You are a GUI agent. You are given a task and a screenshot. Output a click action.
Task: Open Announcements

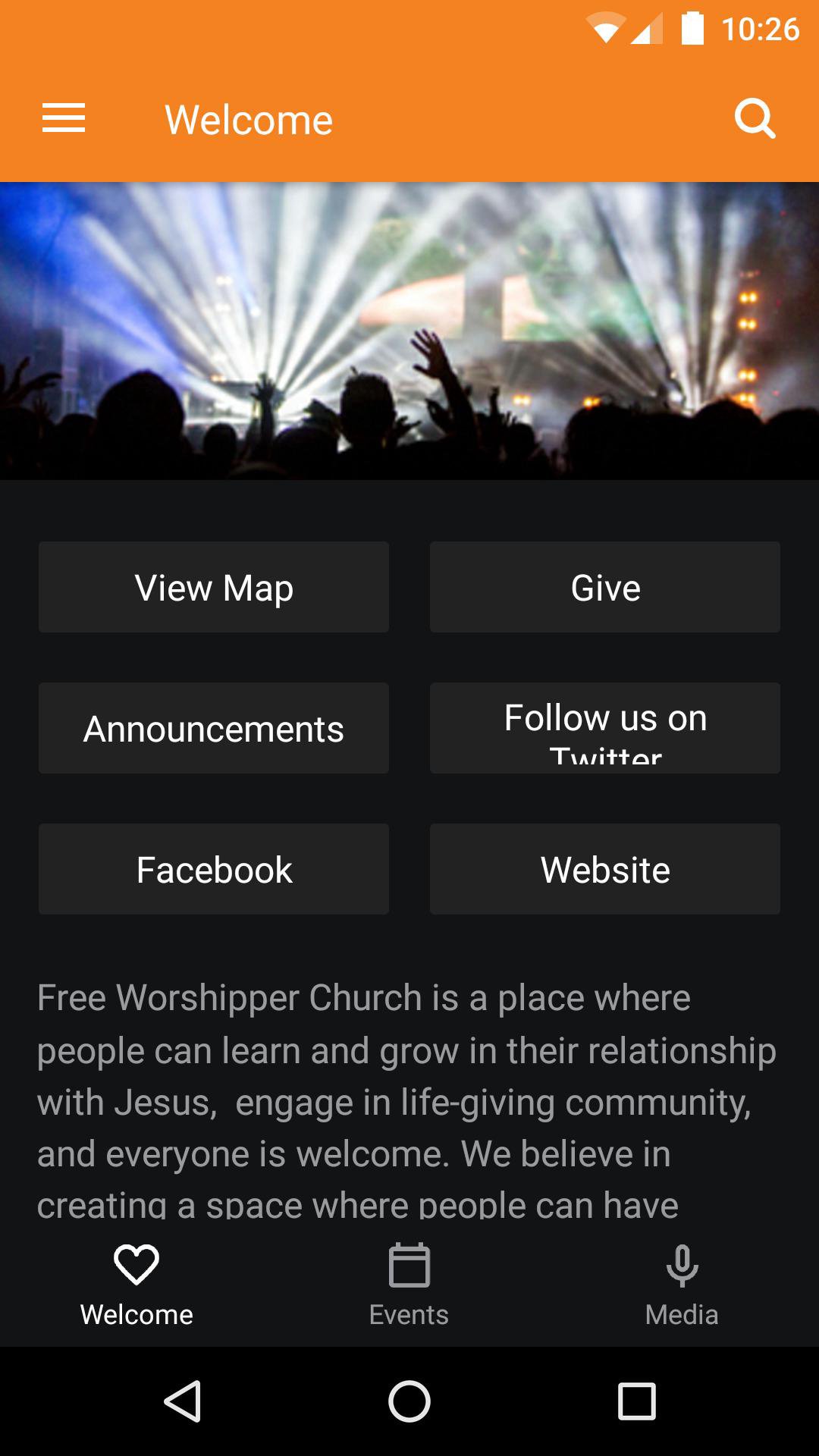[x=214, y=728]
